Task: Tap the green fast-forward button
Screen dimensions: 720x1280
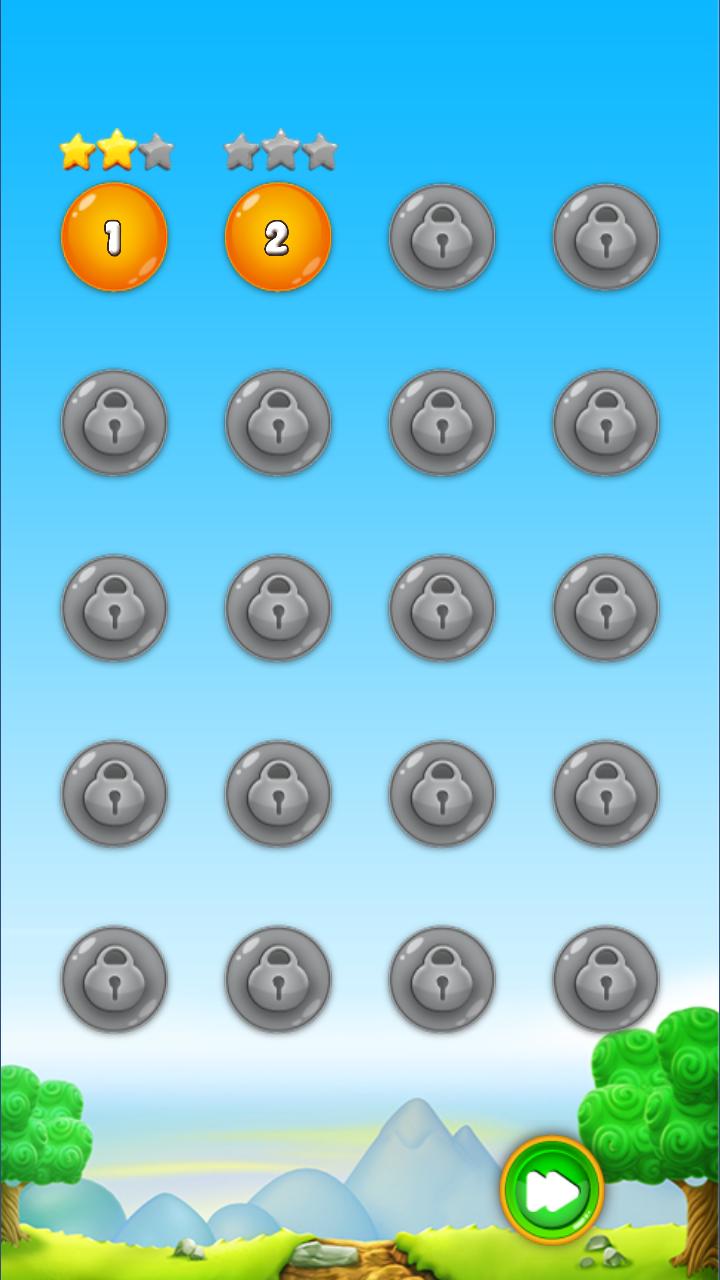Action: pos(552,1189)
